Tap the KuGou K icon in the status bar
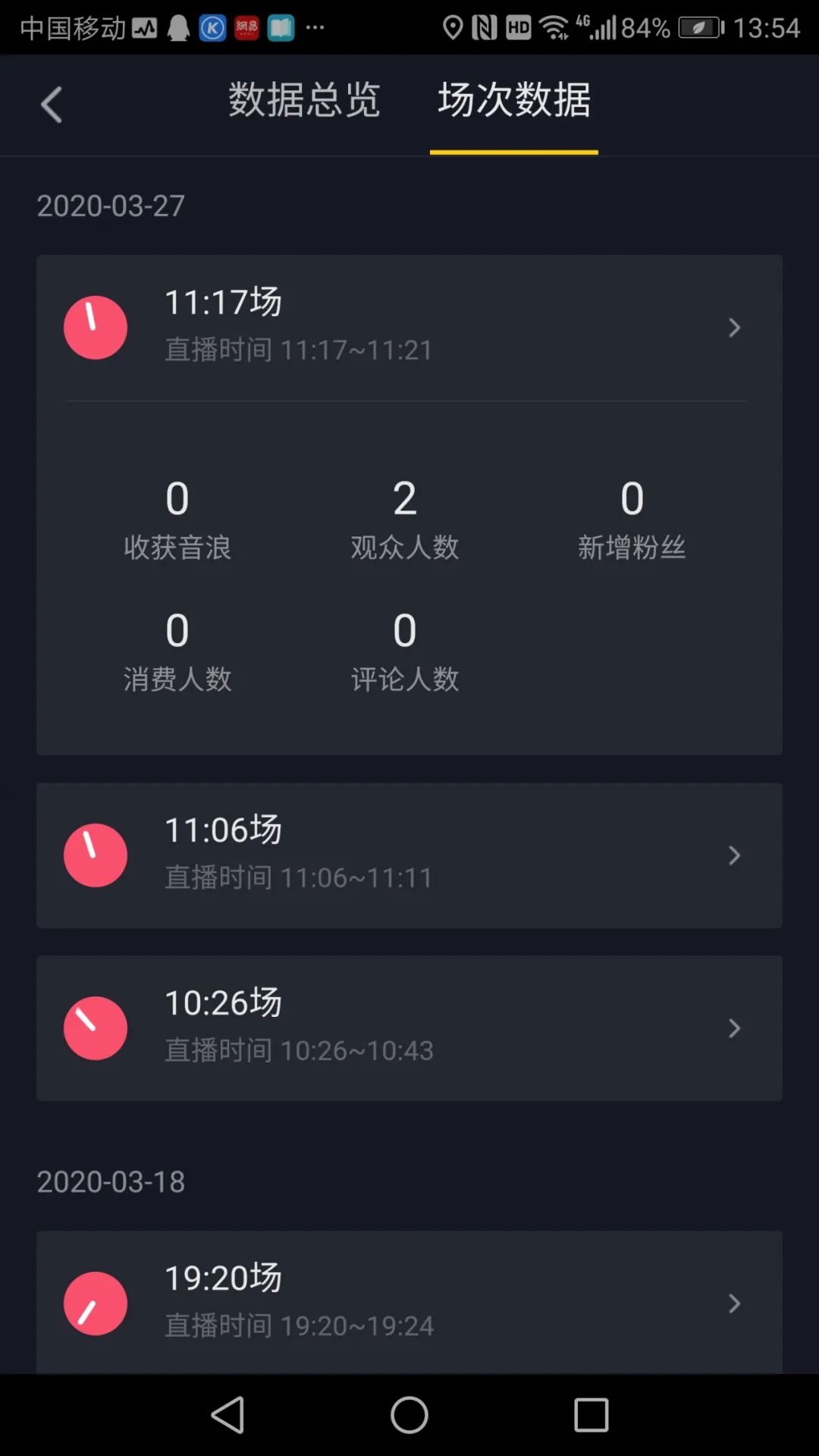Viewport: 819px width, 1456px height. [x=212, y=27]
